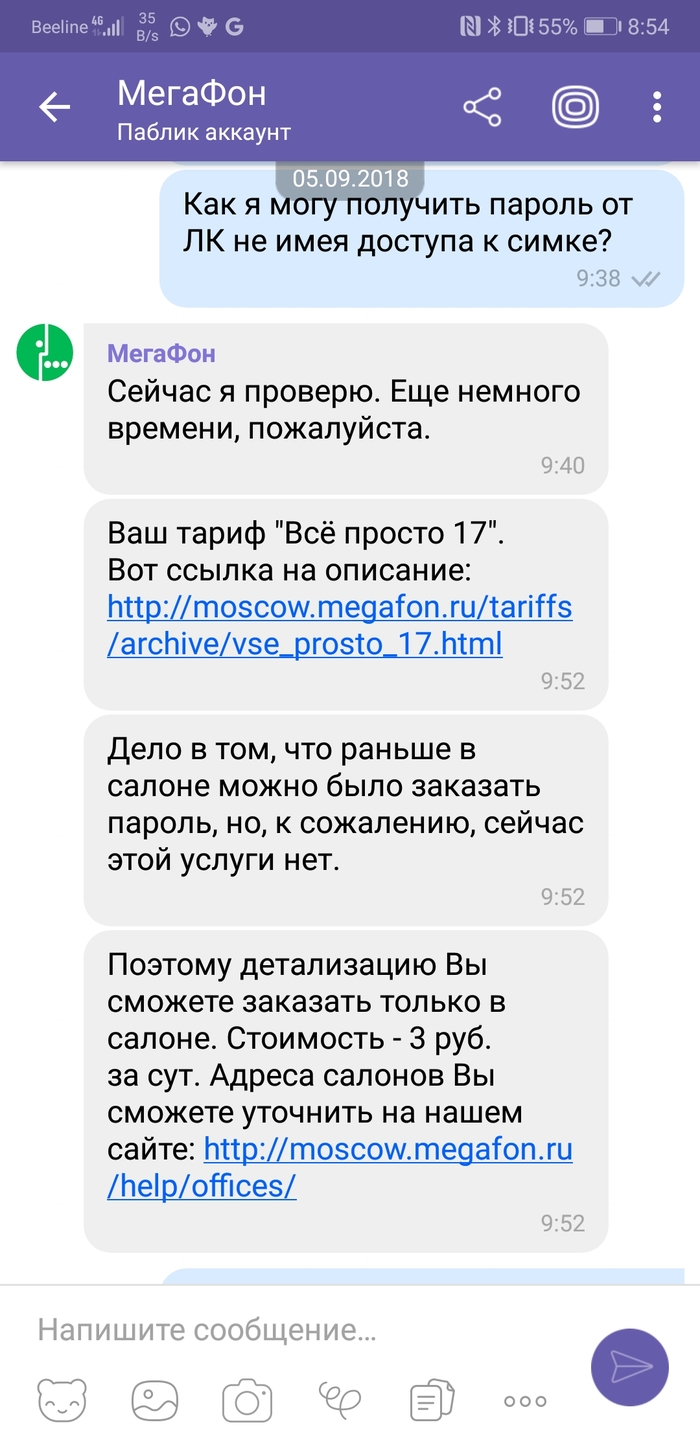Share the МегаФон public account
700x1451 pixels.
point(482,108)
